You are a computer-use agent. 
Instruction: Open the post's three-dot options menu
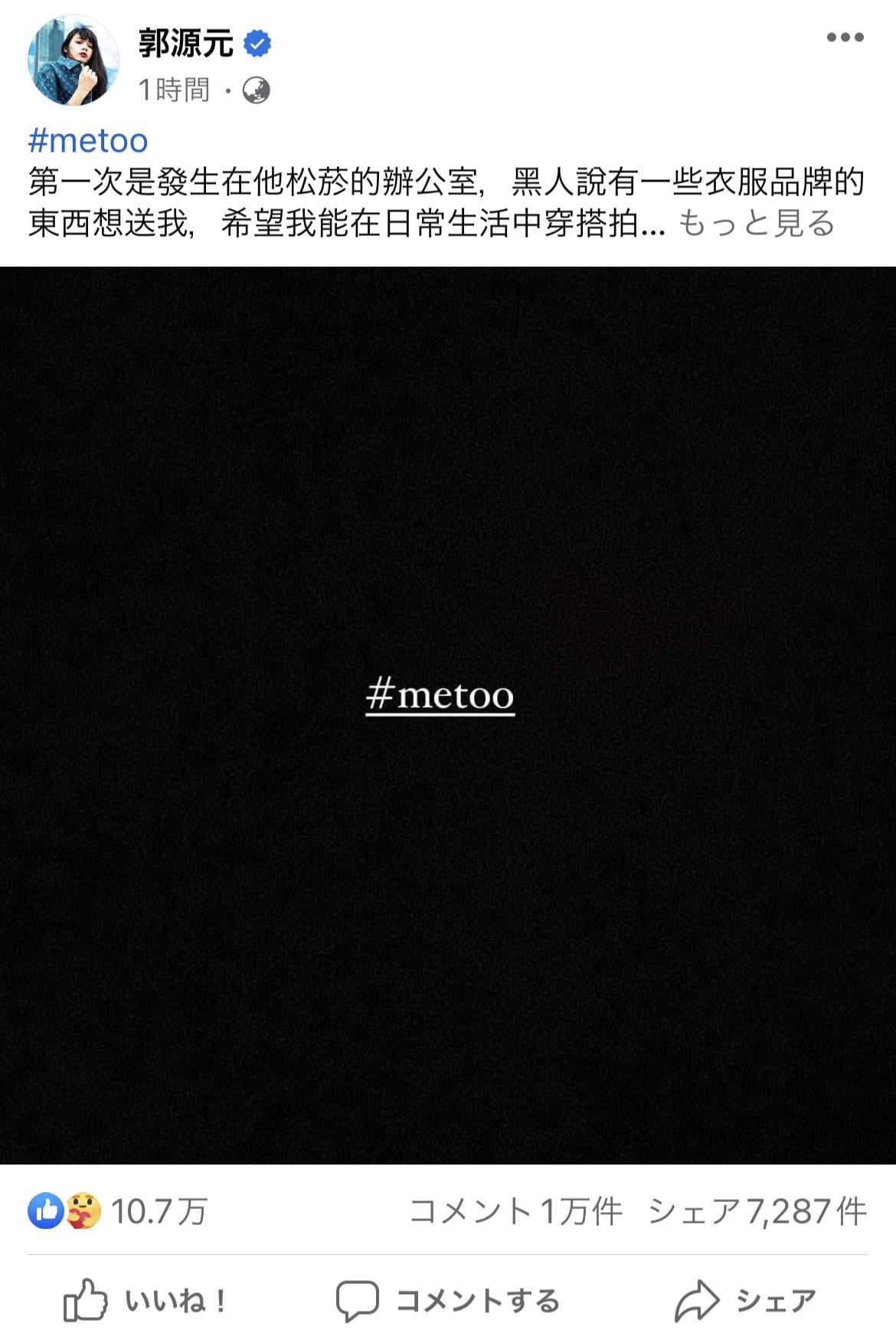click(845, 37)
